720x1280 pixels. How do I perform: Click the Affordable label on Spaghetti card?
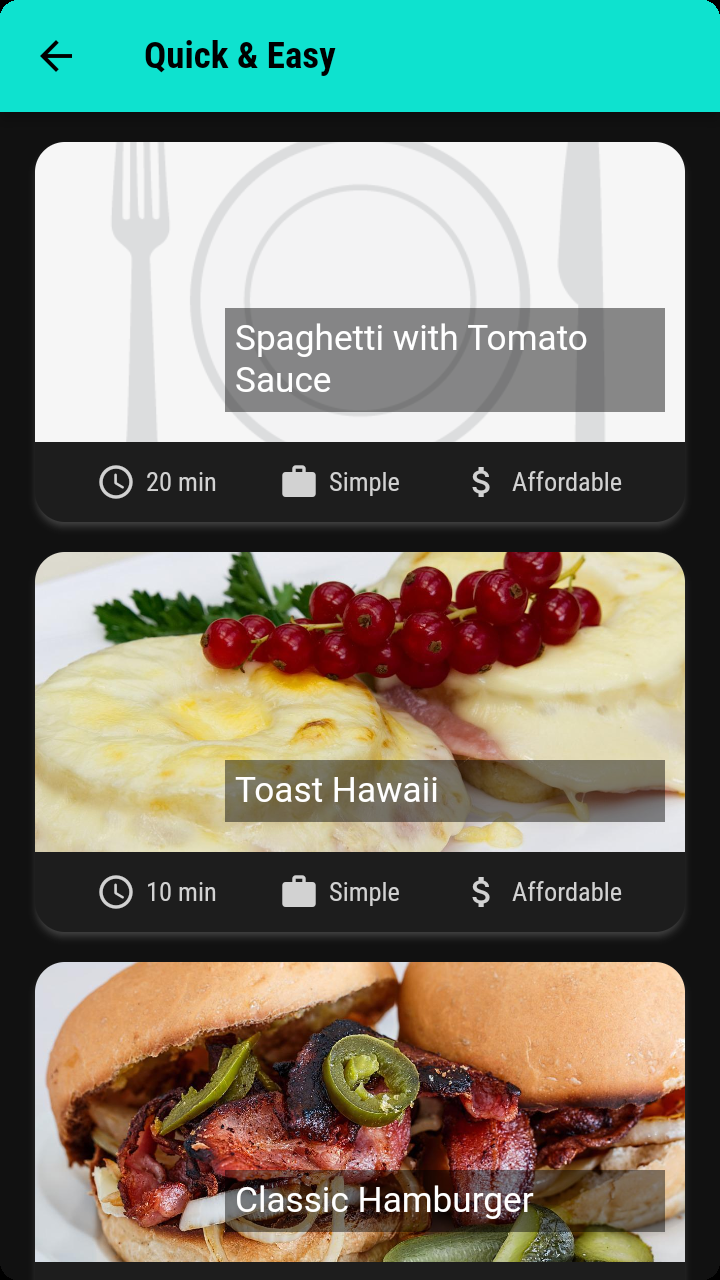tap(567, 481)
